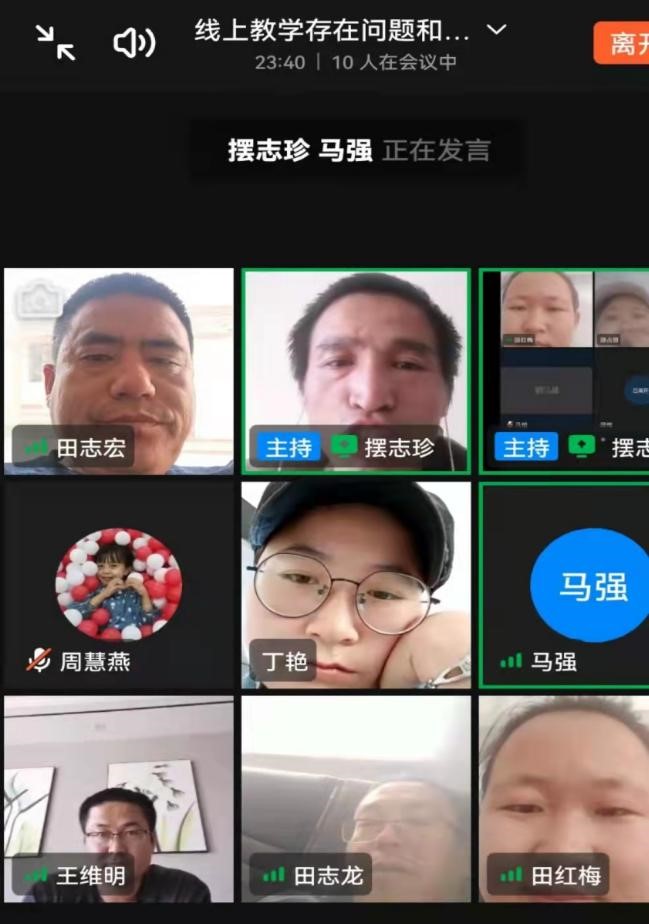Open 田志宏's video tile

tap(118, 370)
